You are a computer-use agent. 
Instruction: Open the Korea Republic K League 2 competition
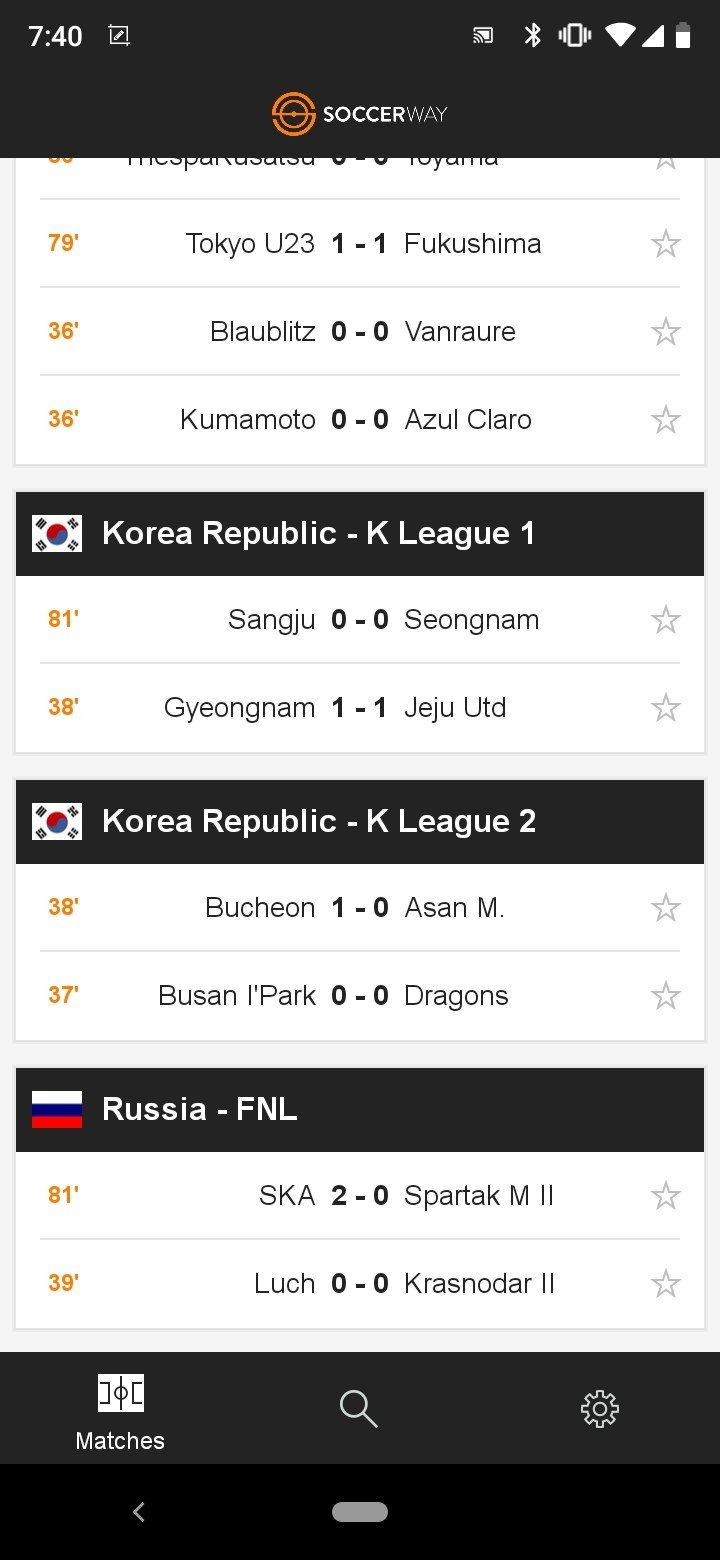360,822
